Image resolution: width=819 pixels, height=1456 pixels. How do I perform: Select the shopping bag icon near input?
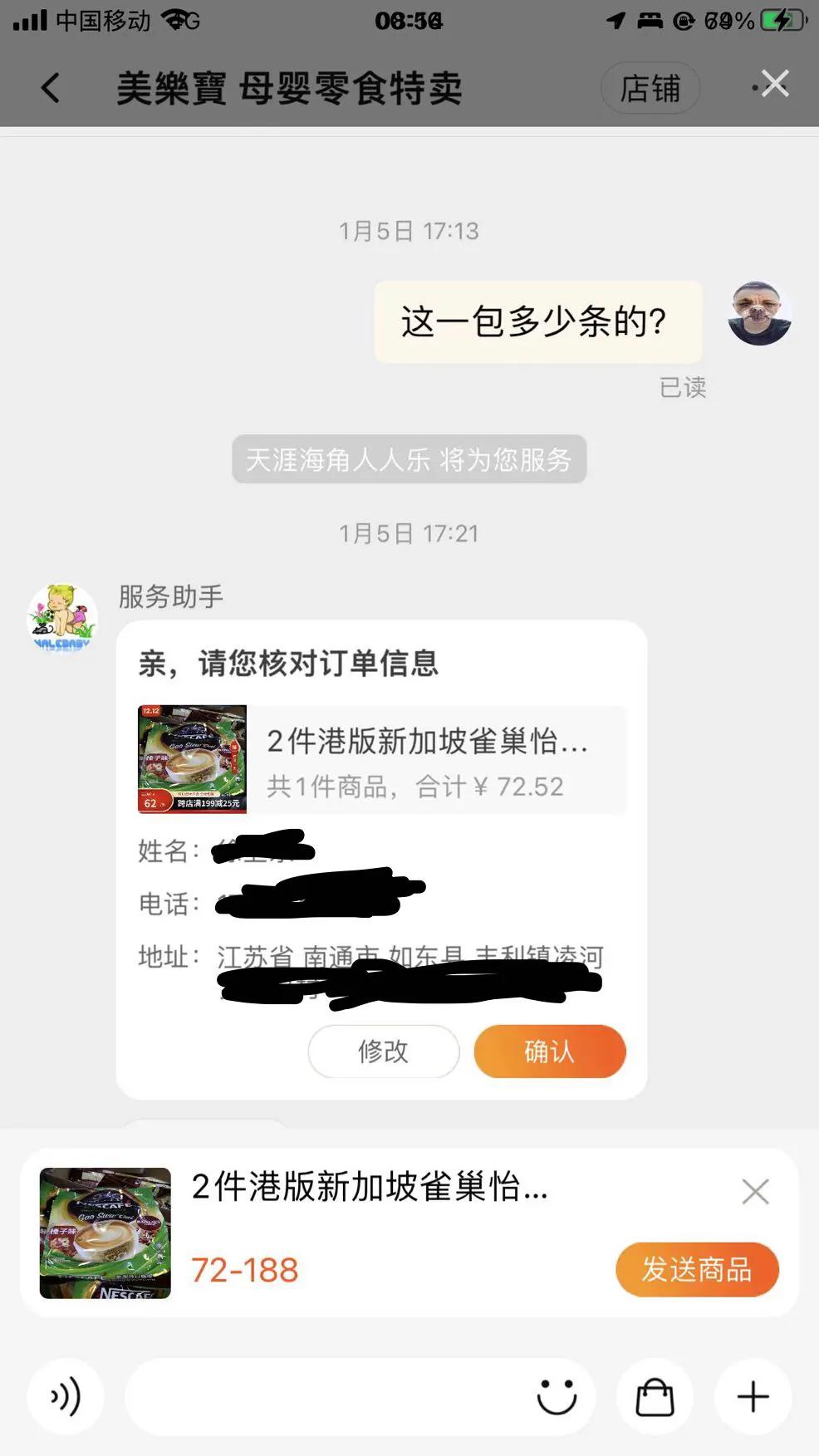pos(655,1396)
